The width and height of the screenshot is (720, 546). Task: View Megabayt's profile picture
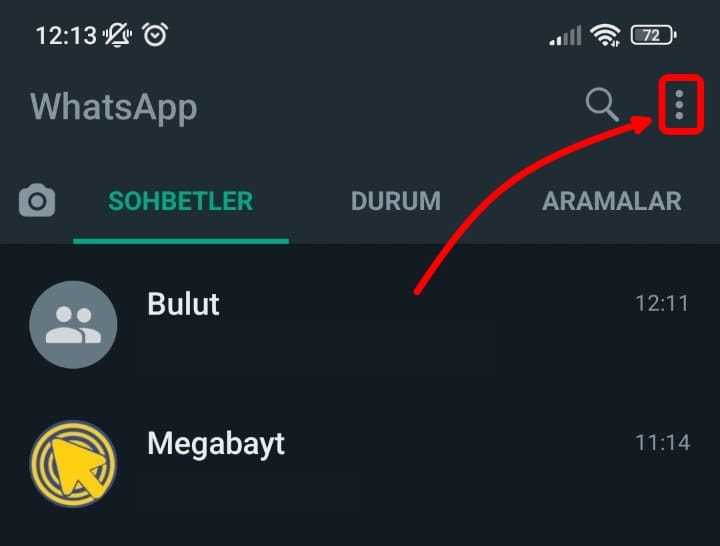coord(73,463)
